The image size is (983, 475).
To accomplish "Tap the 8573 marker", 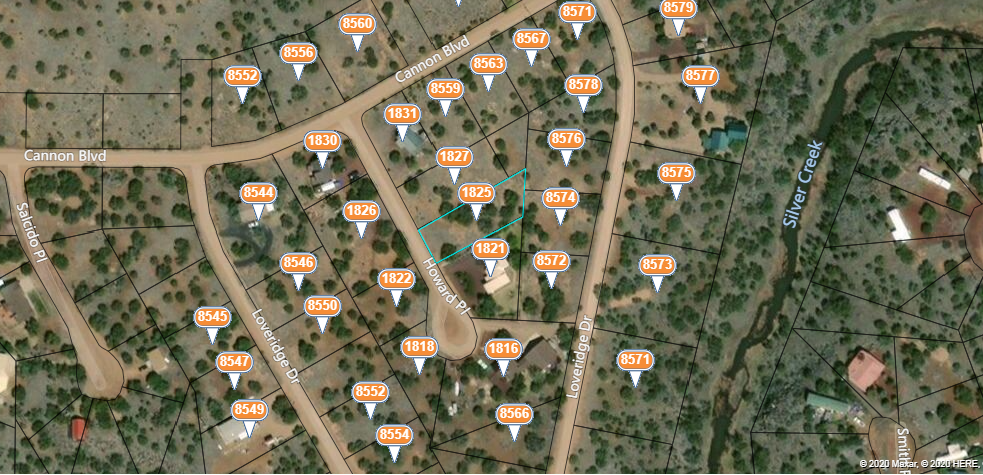I will tap(657, 266).
